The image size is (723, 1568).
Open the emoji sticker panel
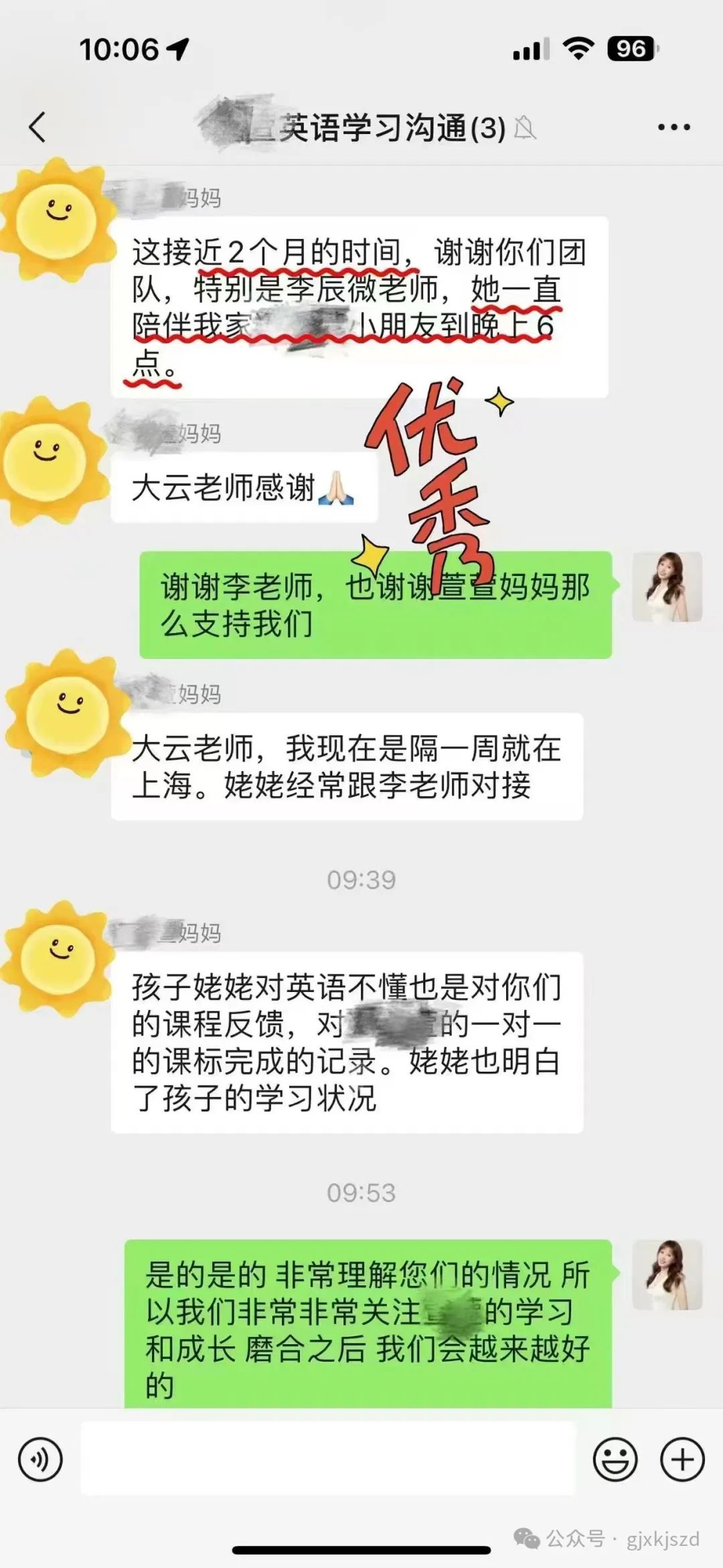point(615,1459)
